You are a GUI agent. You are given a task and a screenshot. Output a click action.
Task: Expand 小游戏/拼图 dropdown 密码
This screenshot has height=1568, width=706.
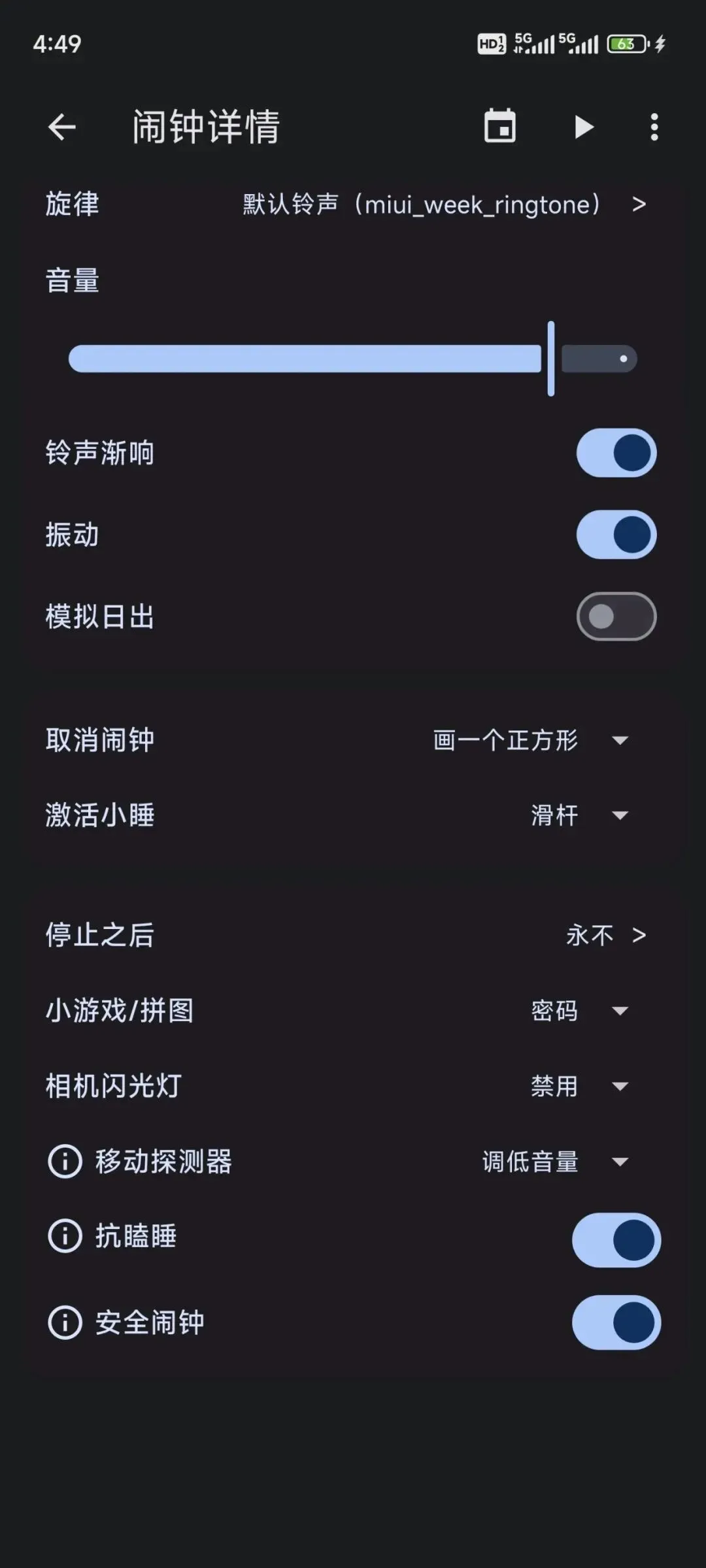coord(580,1011)
